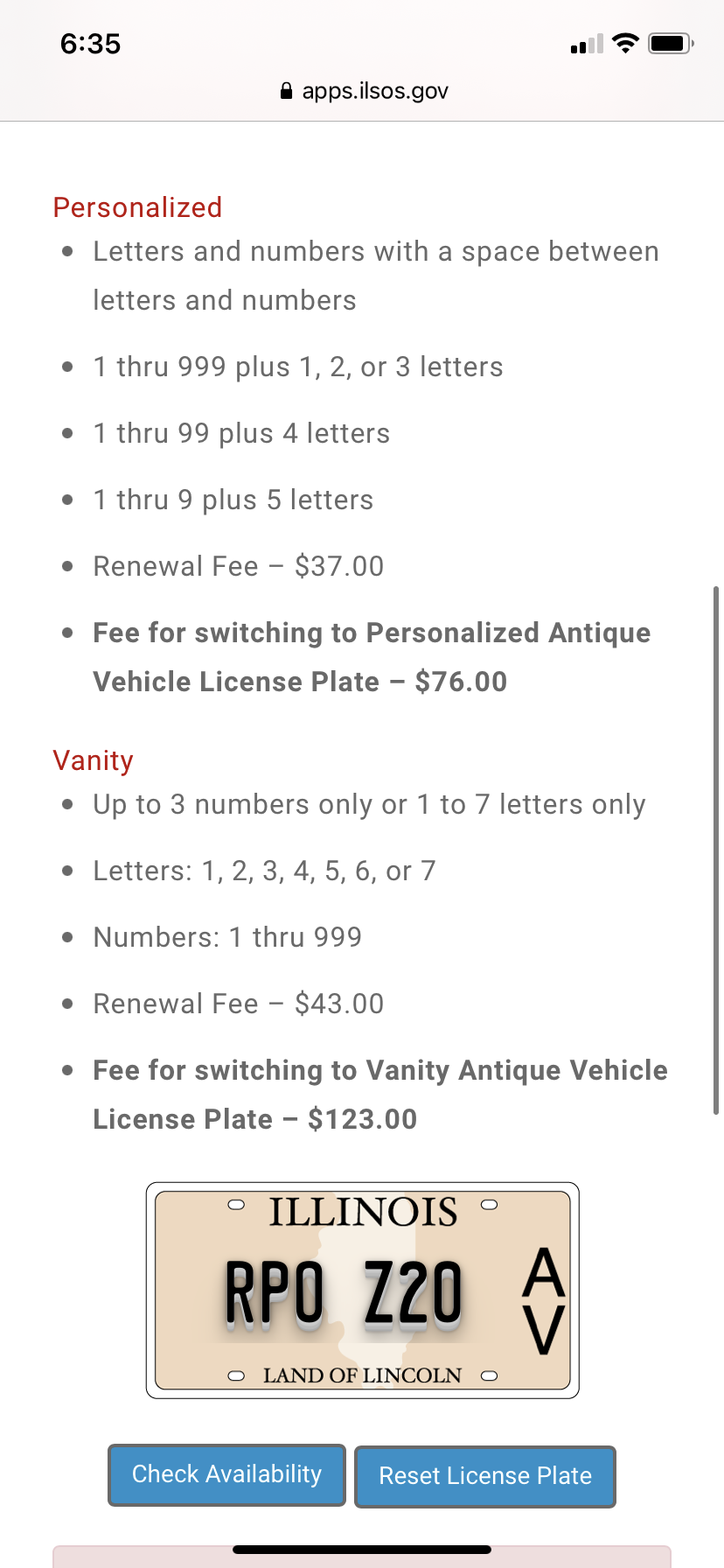Tap the Check Availability button

tap(226, 1475)
